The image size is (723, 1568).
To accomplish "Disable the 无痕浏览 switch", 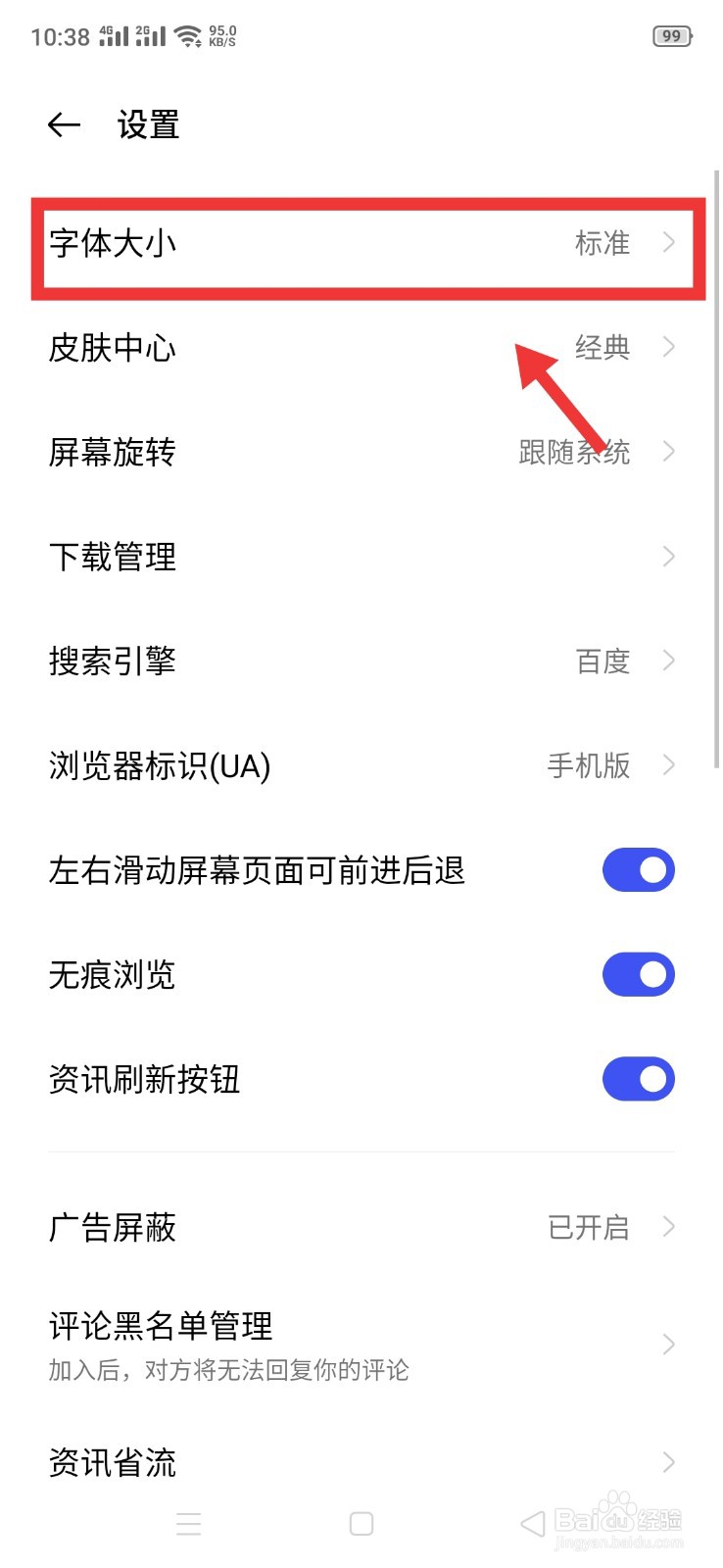I will click(638, 975).
